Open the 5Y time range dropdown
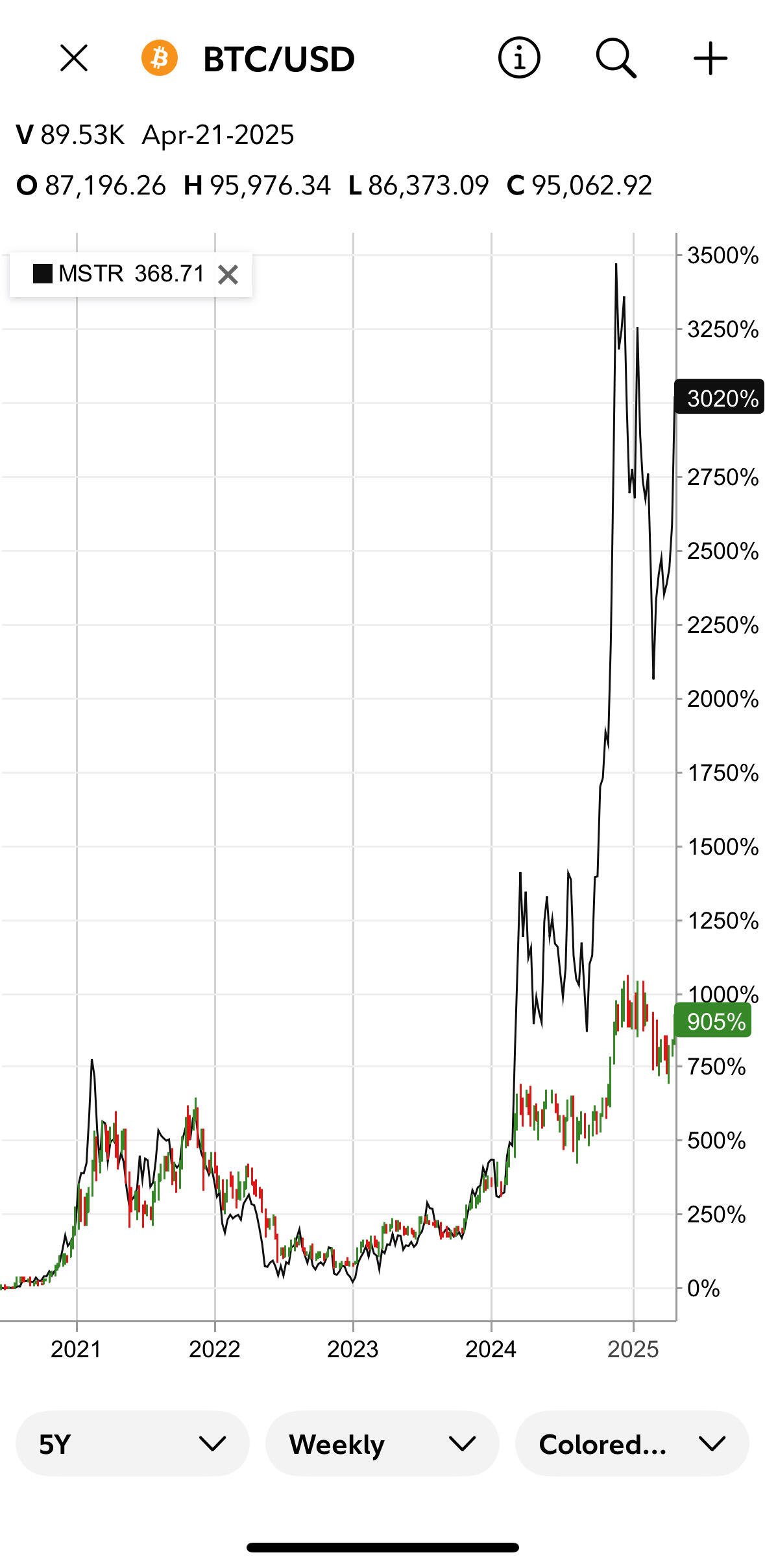 132,1444
